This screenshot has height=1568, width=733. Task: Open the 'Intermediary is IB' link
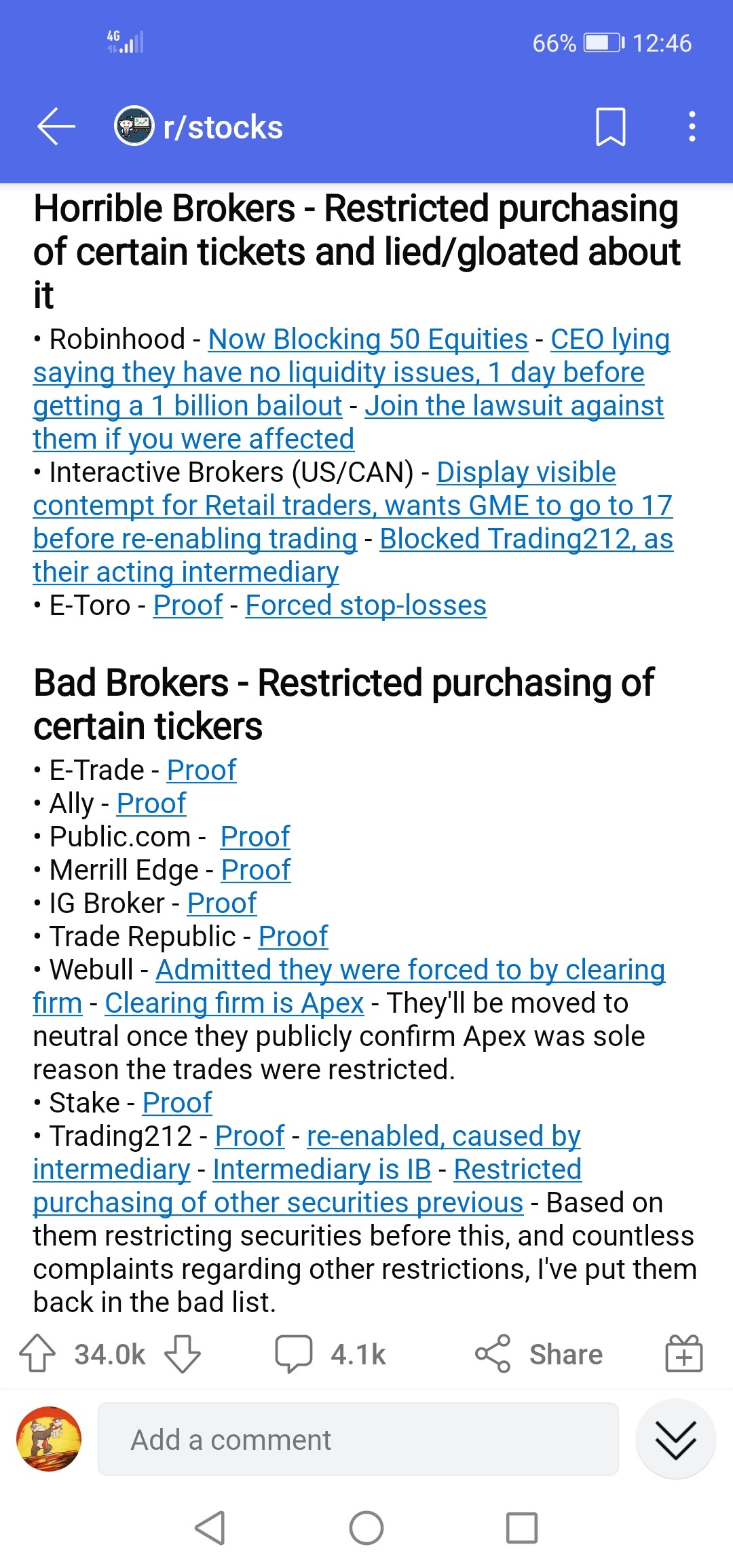pyautogui.click(x=322, y=1169)
